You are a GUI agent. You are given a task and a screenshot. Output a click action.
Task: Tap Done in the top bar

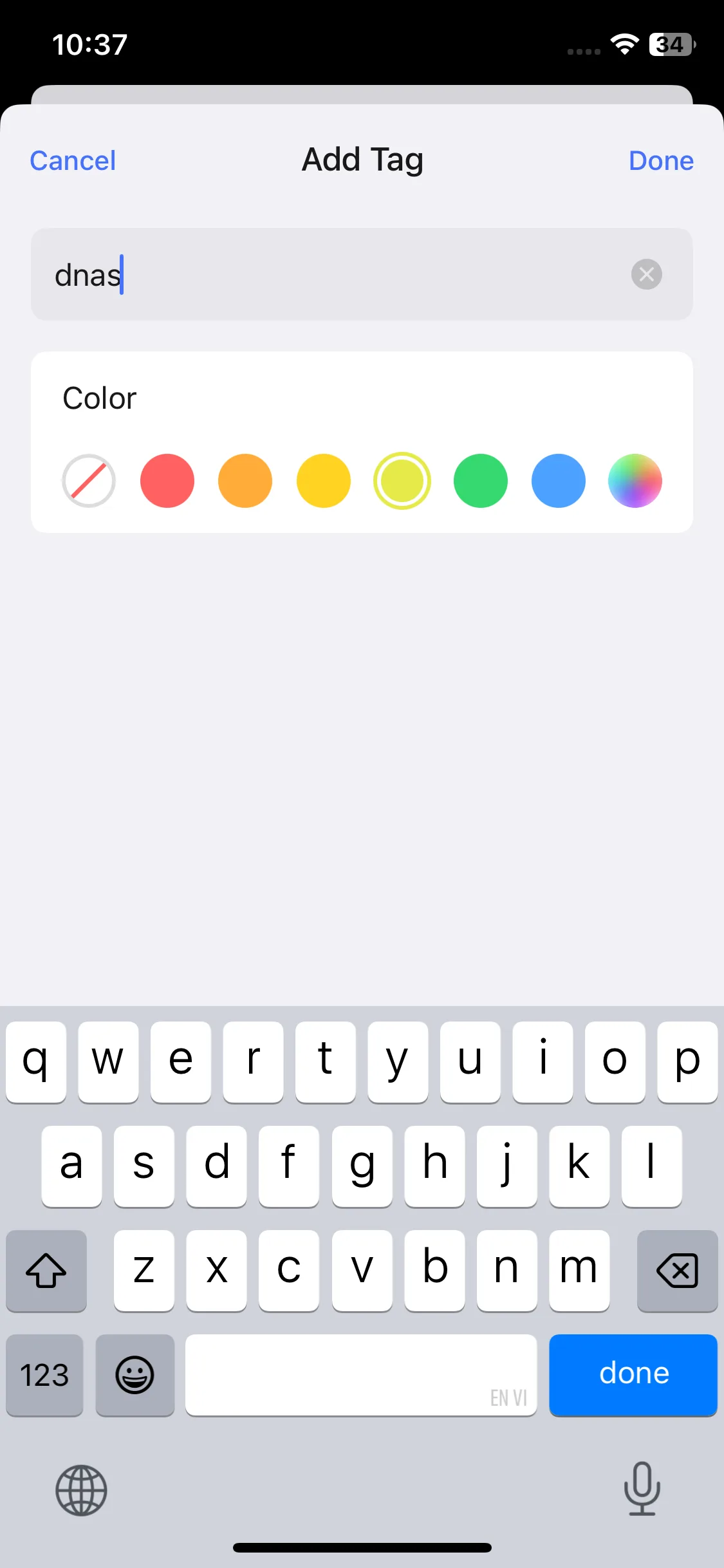pos(661,160)
